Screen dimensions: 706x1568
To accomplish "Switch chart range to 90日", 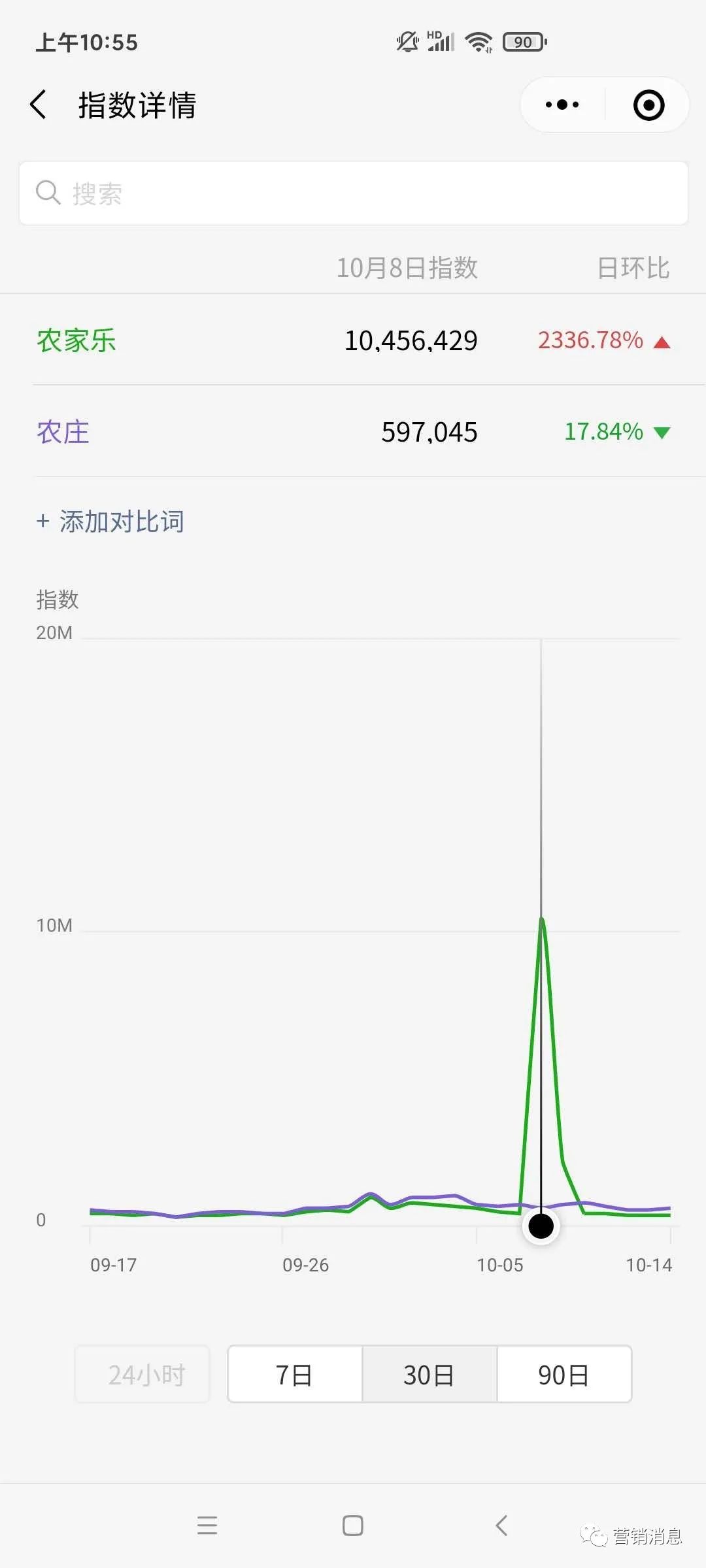I will [x=564, y=1374].
